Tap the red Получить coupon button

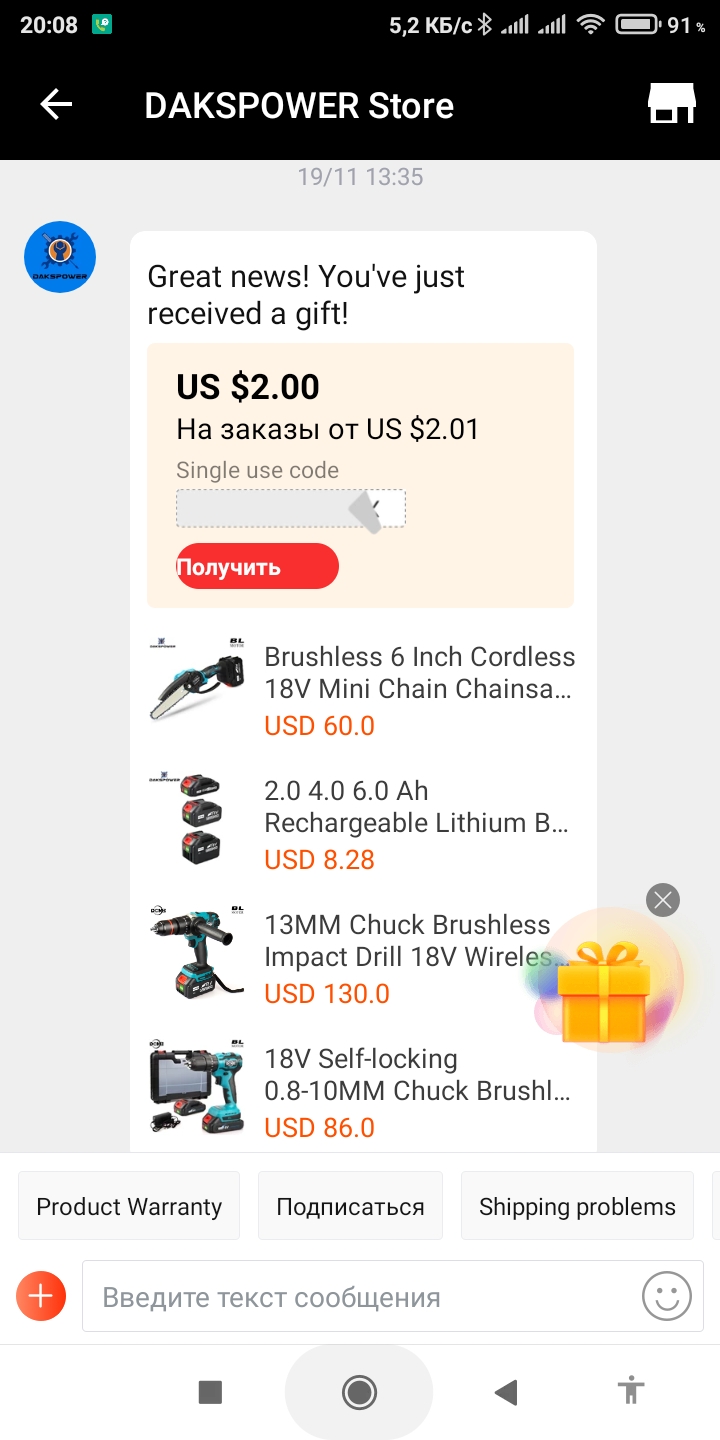click(x=257, y=567)
